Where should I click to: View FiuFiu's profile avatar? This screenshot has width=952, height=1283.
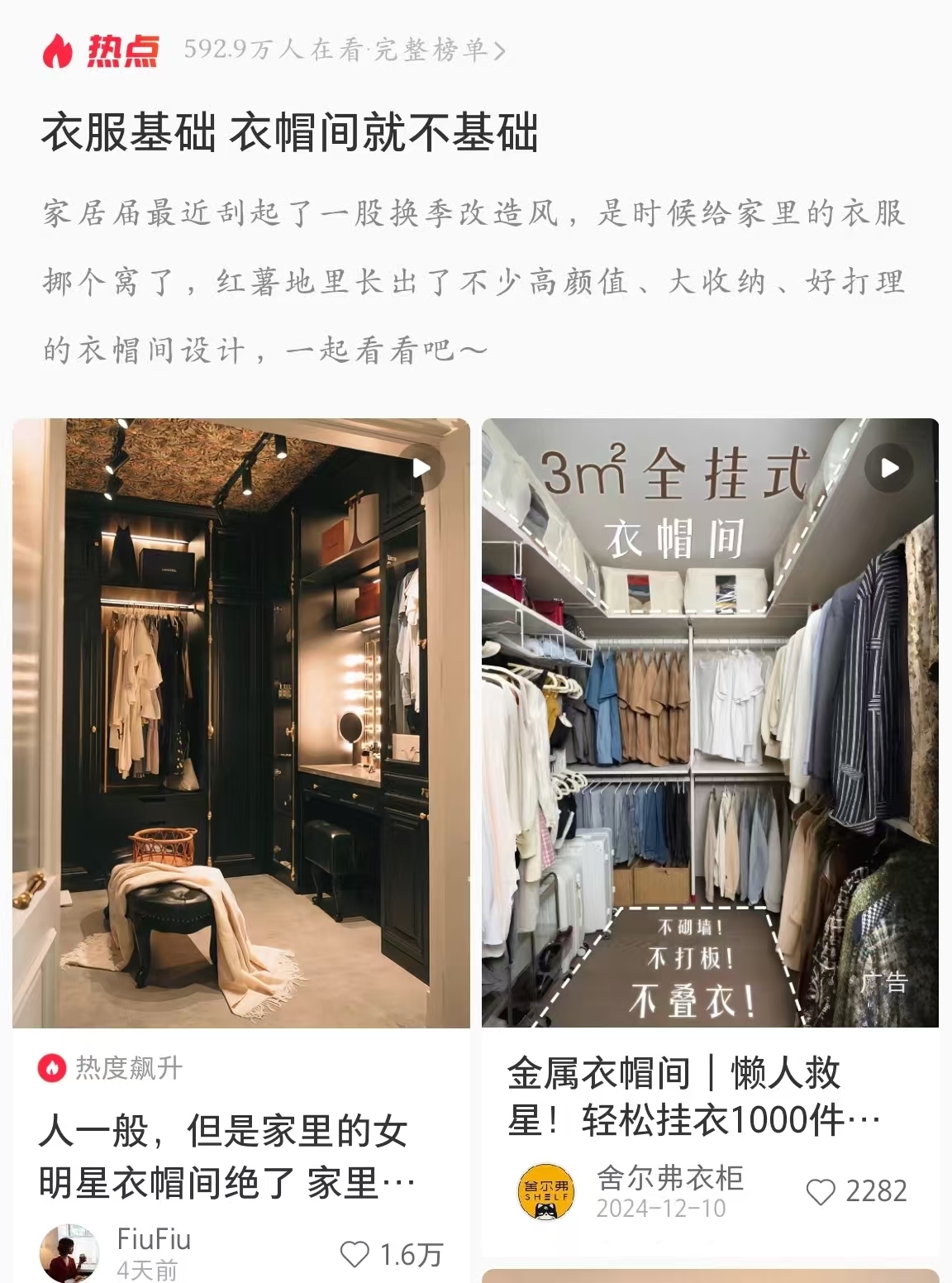point(69,1252)
